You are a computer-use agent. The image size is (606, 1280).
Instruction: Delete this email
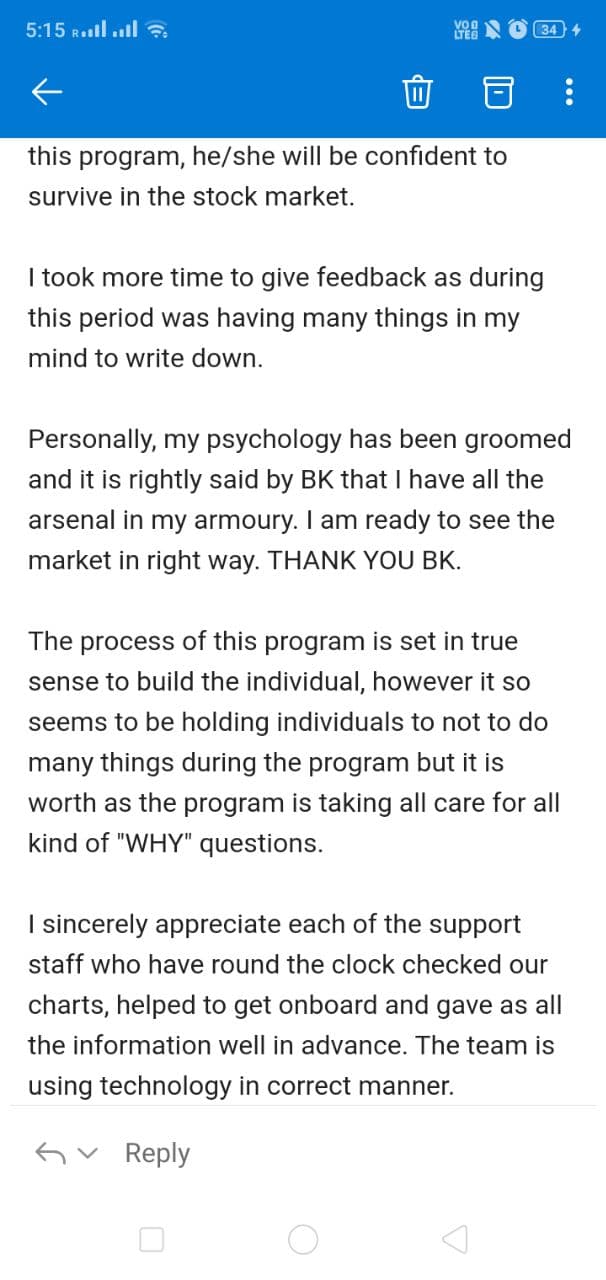coord(416,93)
